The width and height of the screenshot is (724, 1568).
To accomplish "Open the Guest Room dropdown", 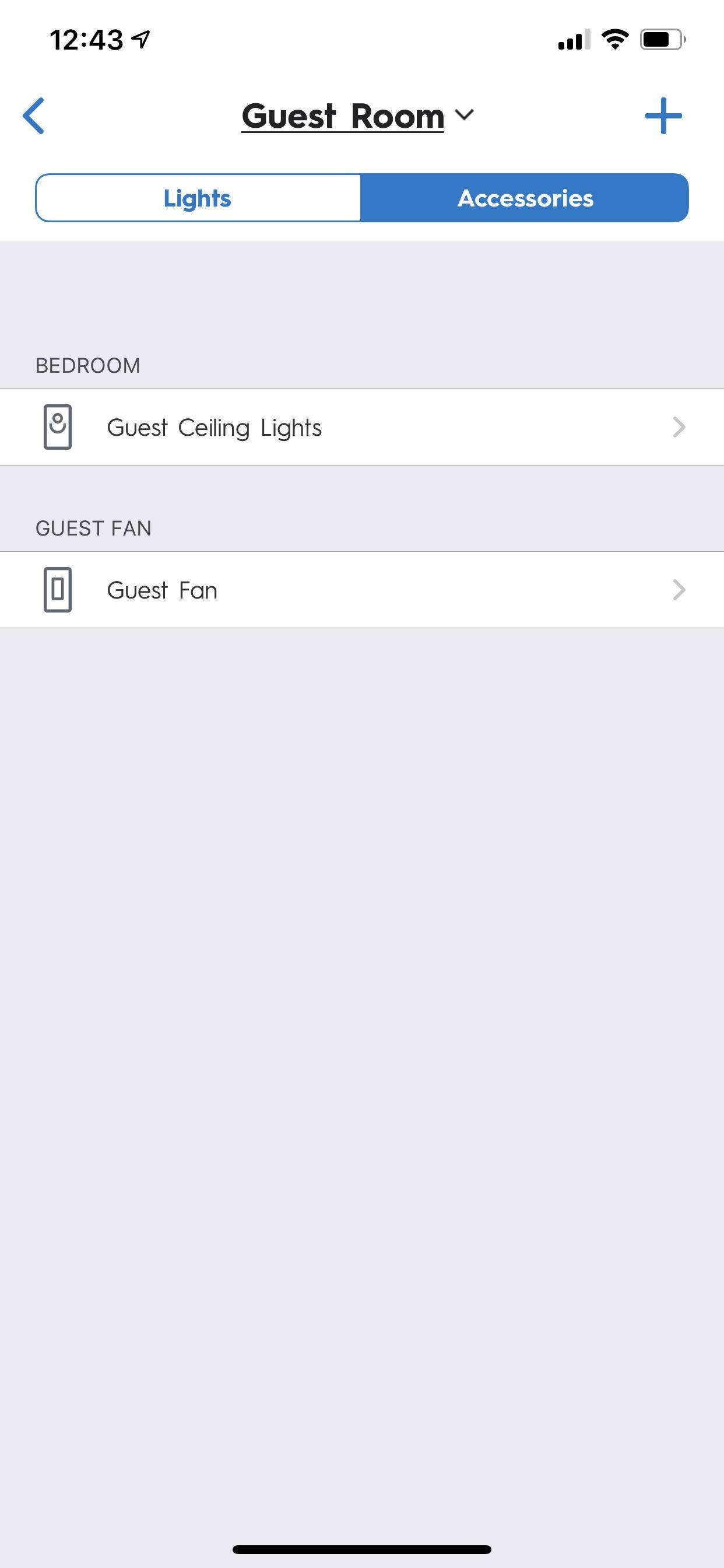I will click(x=358, y=116).
